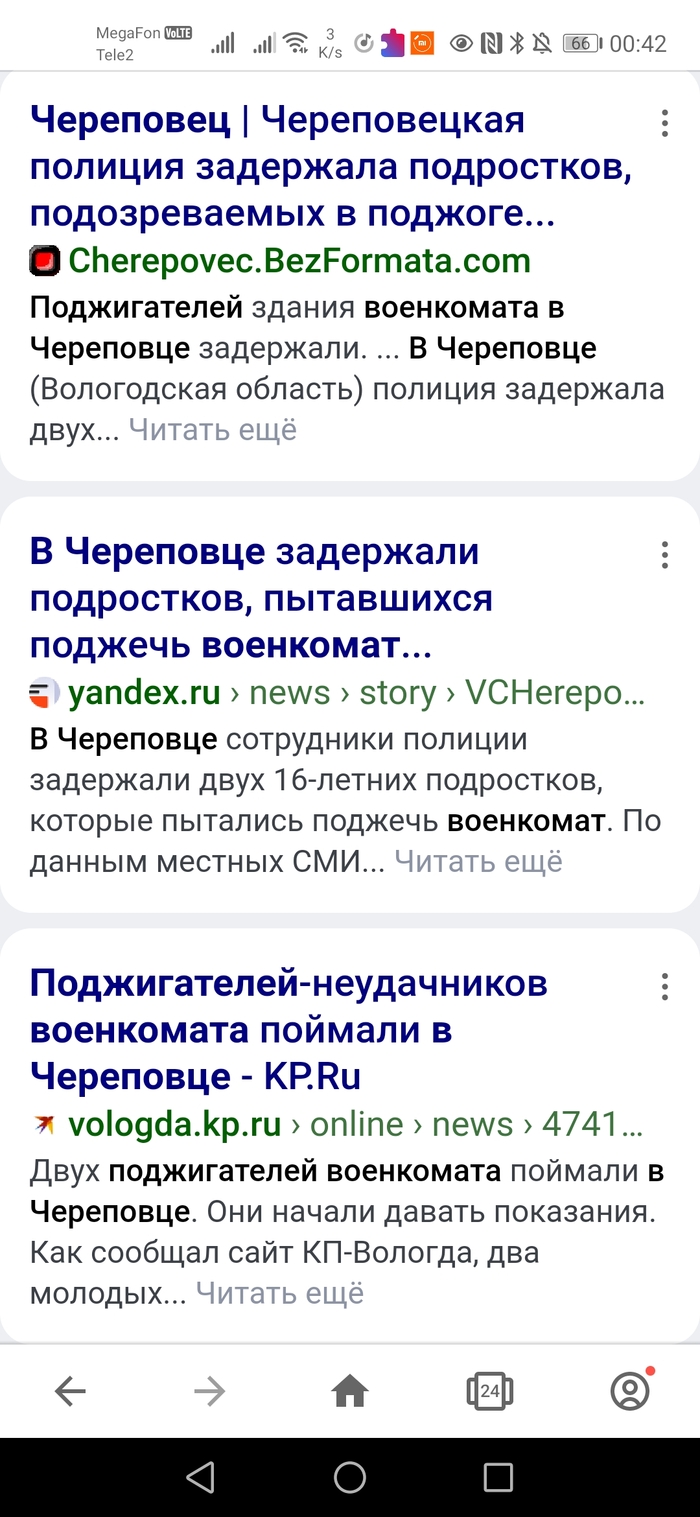Open overflow menu for BezFormata result

(x=664, y=124)
